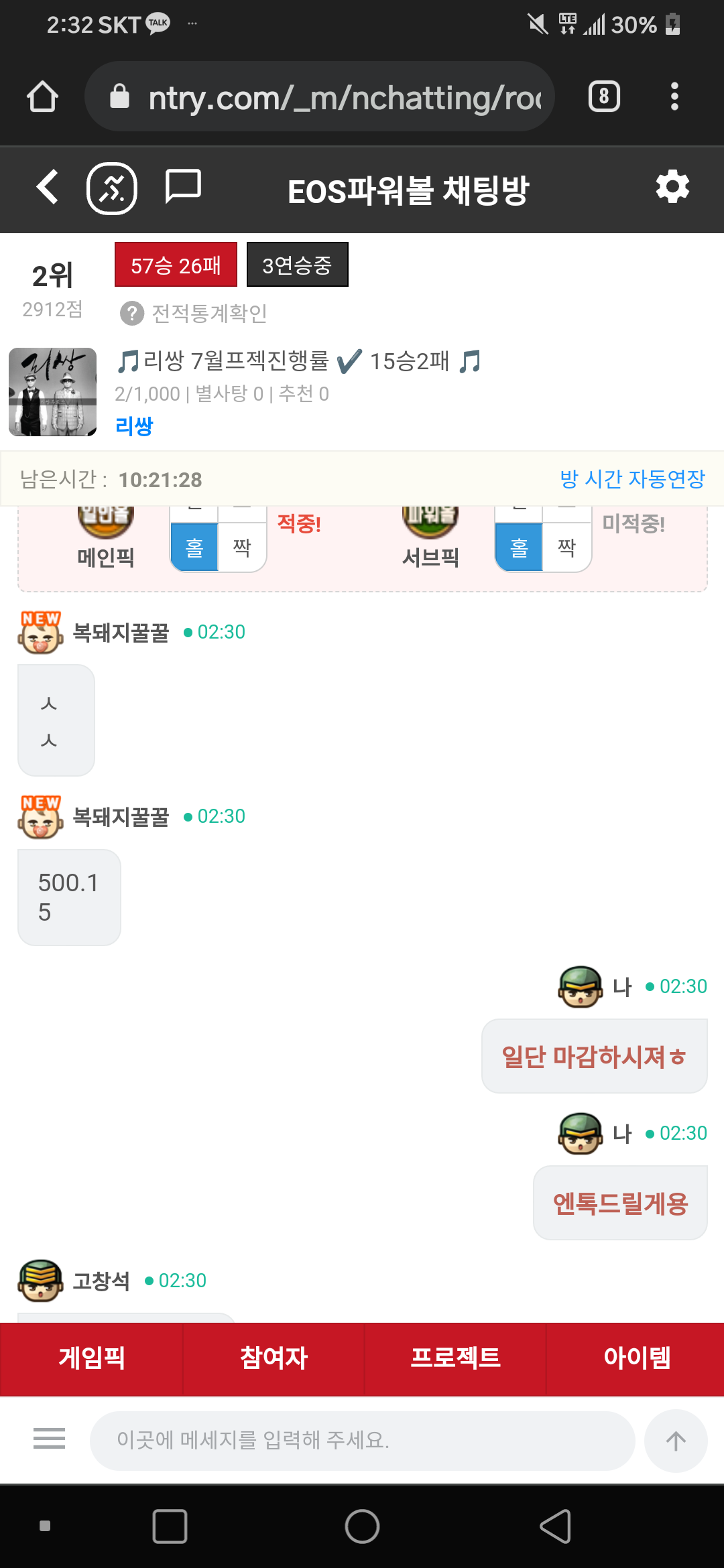Check 전적통계확인 record statistics
Image resolution: width=724 pixels, height=1568 pixels.
tap(194, 313)
